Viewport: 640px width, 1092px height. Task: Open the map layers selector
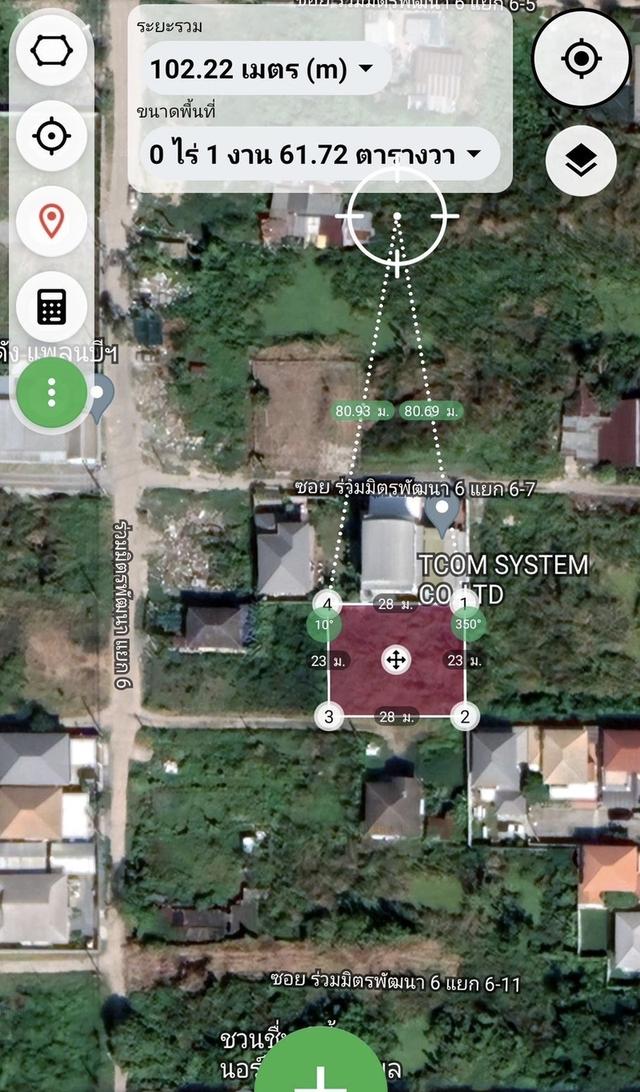pos(581,165)
